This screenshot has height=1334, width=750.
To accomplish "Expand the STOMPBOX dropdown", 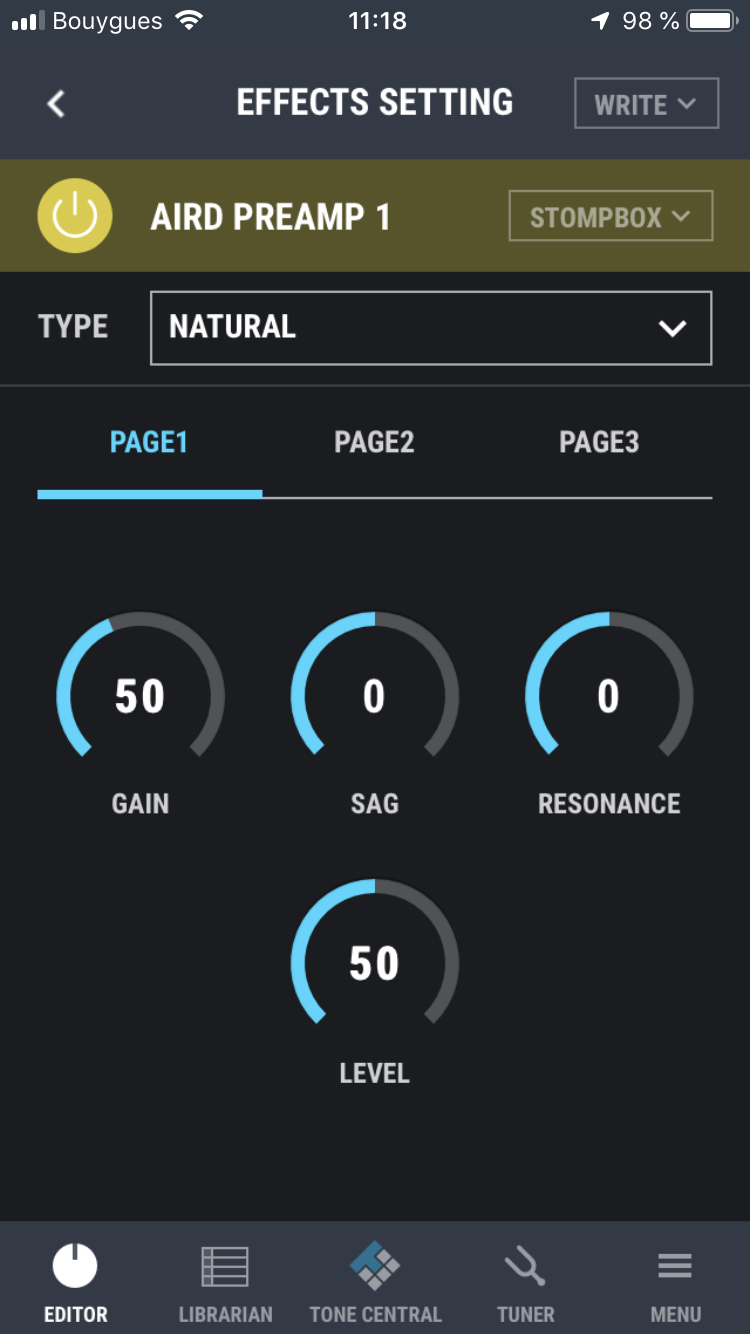I will [610, 216].
